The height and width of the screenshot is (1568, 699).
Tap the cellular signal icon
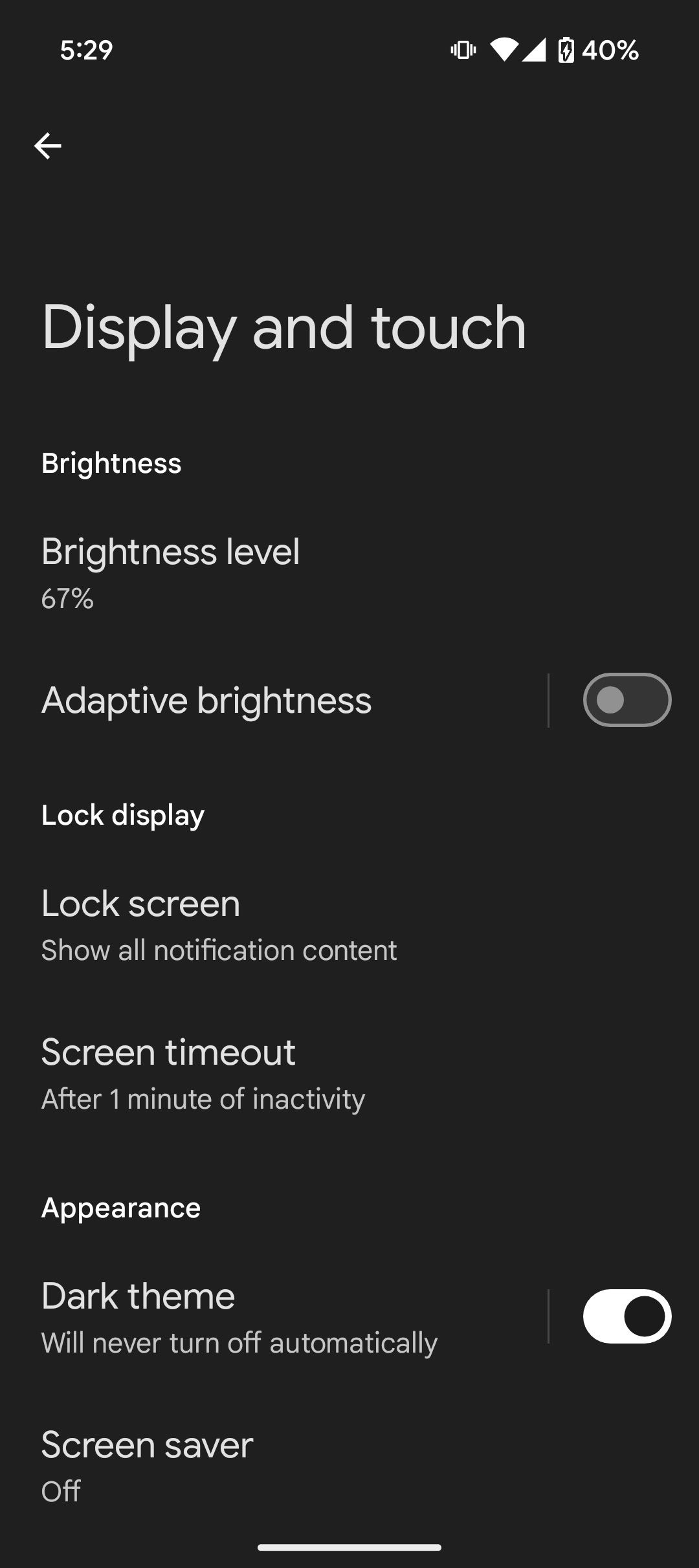click(536, 50)
